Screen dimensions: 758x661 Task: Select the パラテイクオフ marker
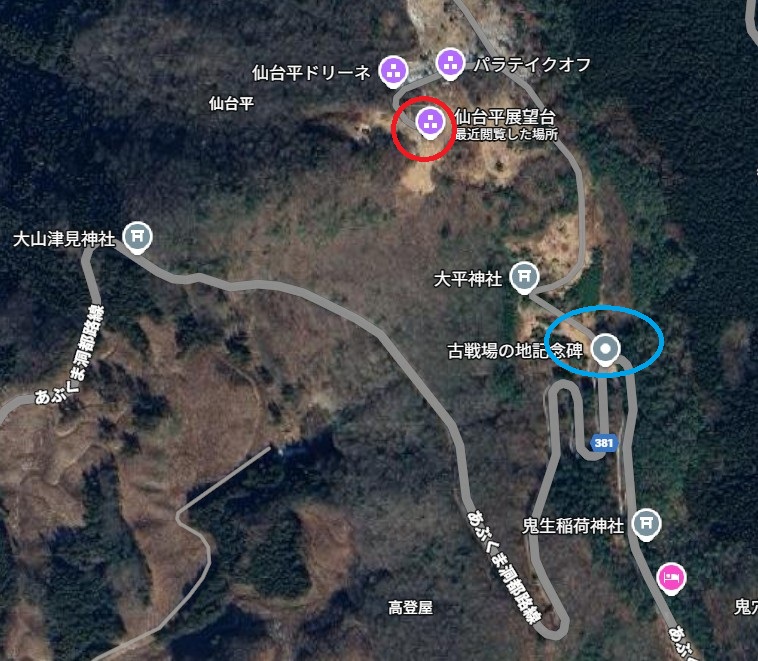[450, 64]
